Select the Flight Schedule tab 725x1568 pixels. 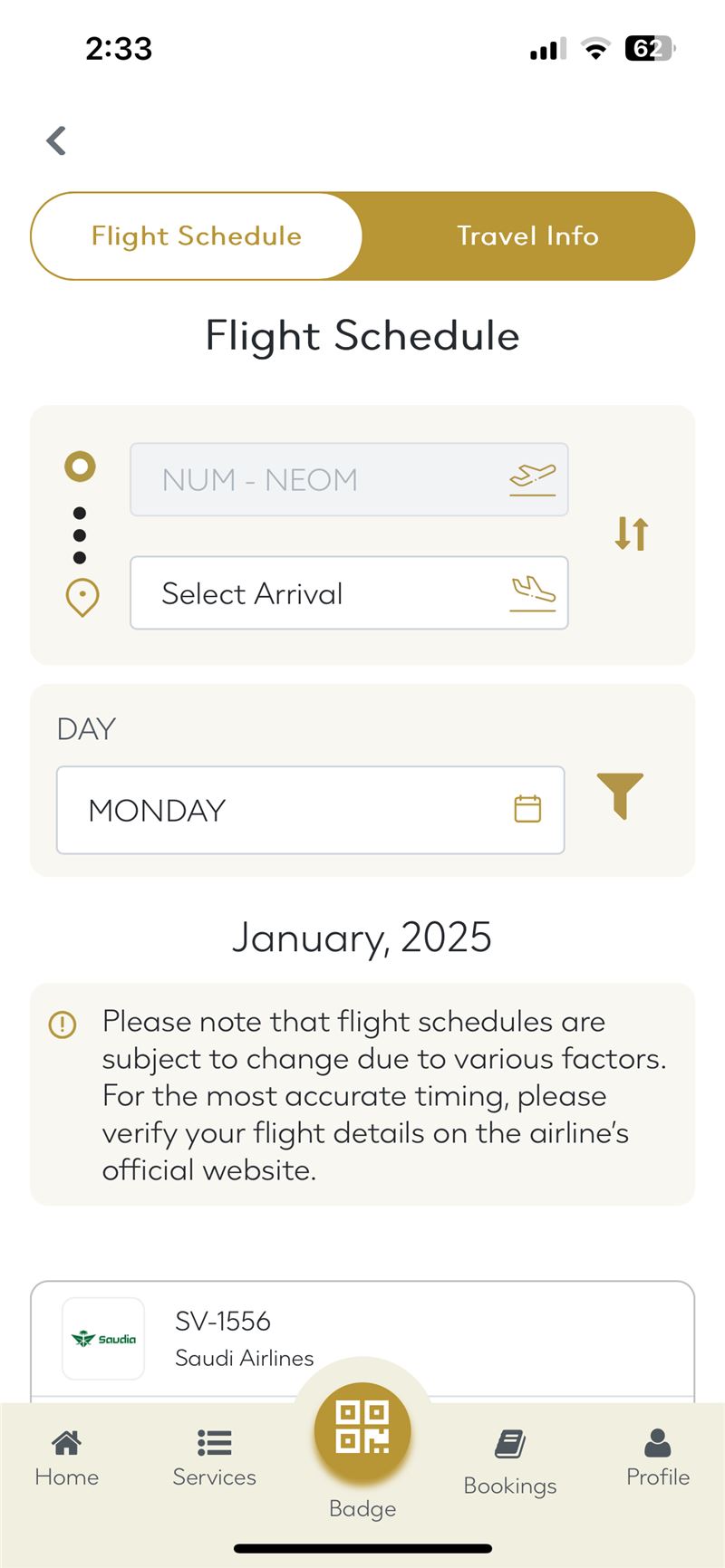pos(197,236)
